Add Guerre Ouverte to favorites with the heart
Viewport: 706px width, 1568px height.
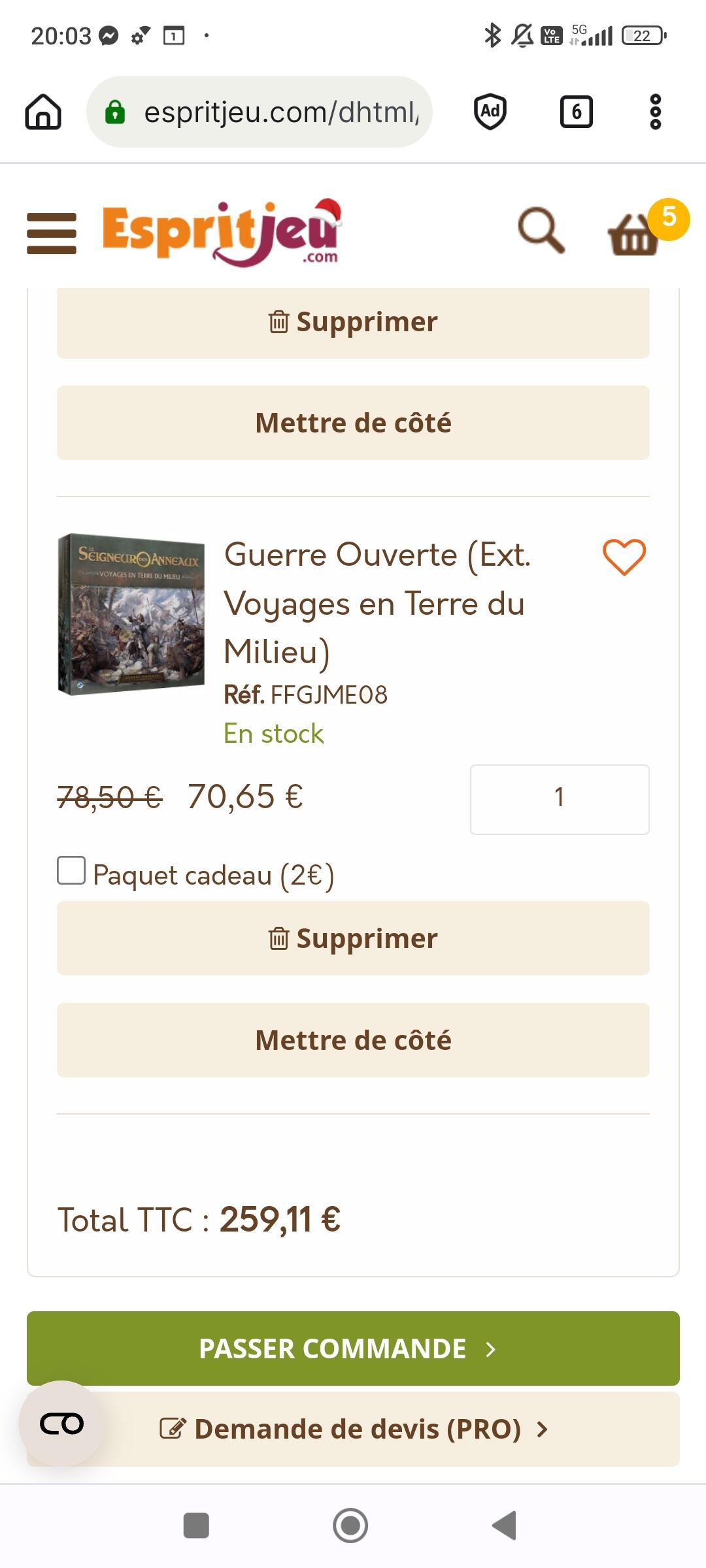pyautogui.click(x=624, y=557)
